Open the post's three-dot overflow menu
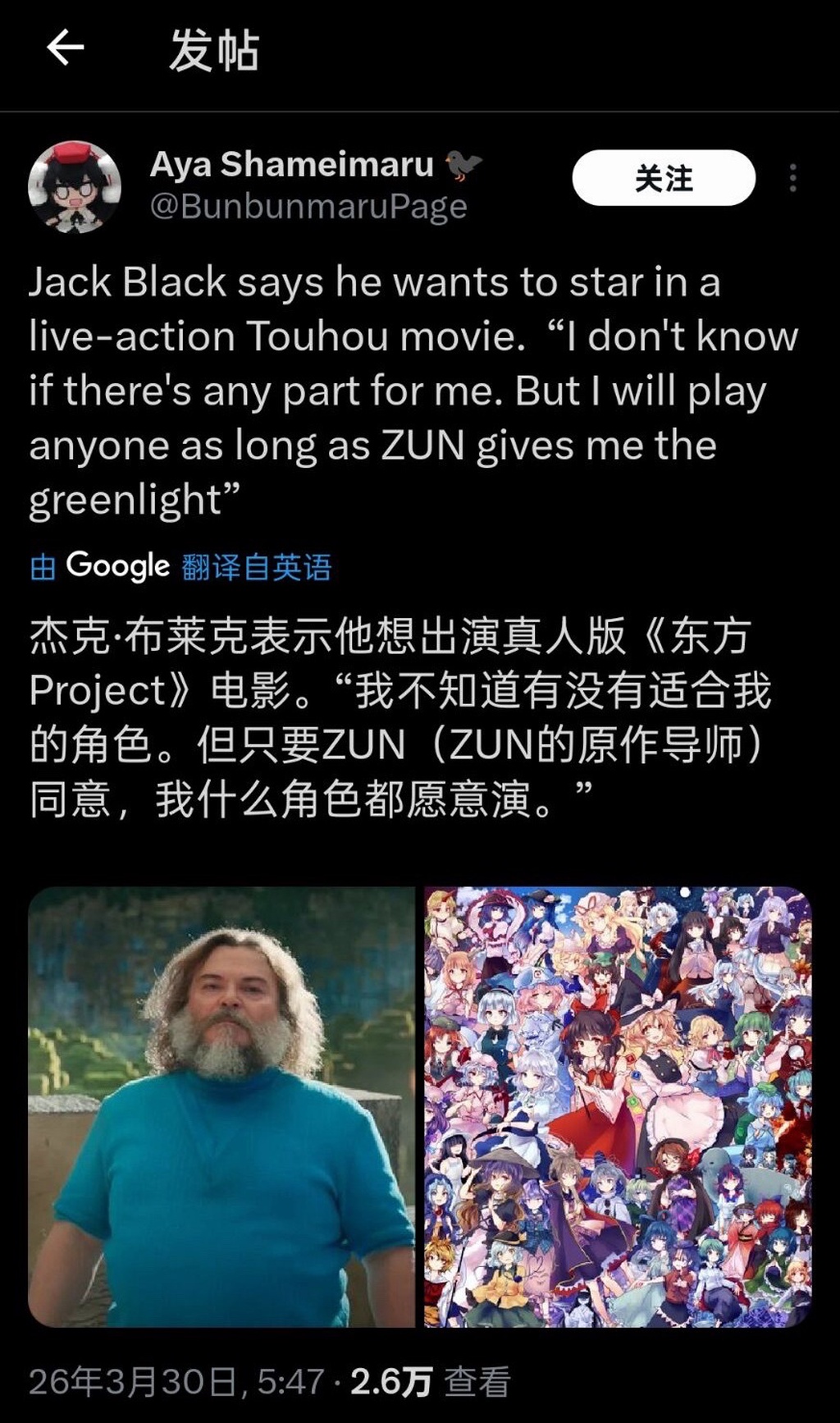This screenshot has width=840, height=1423. pyautogui.click(x=792, y=178)
